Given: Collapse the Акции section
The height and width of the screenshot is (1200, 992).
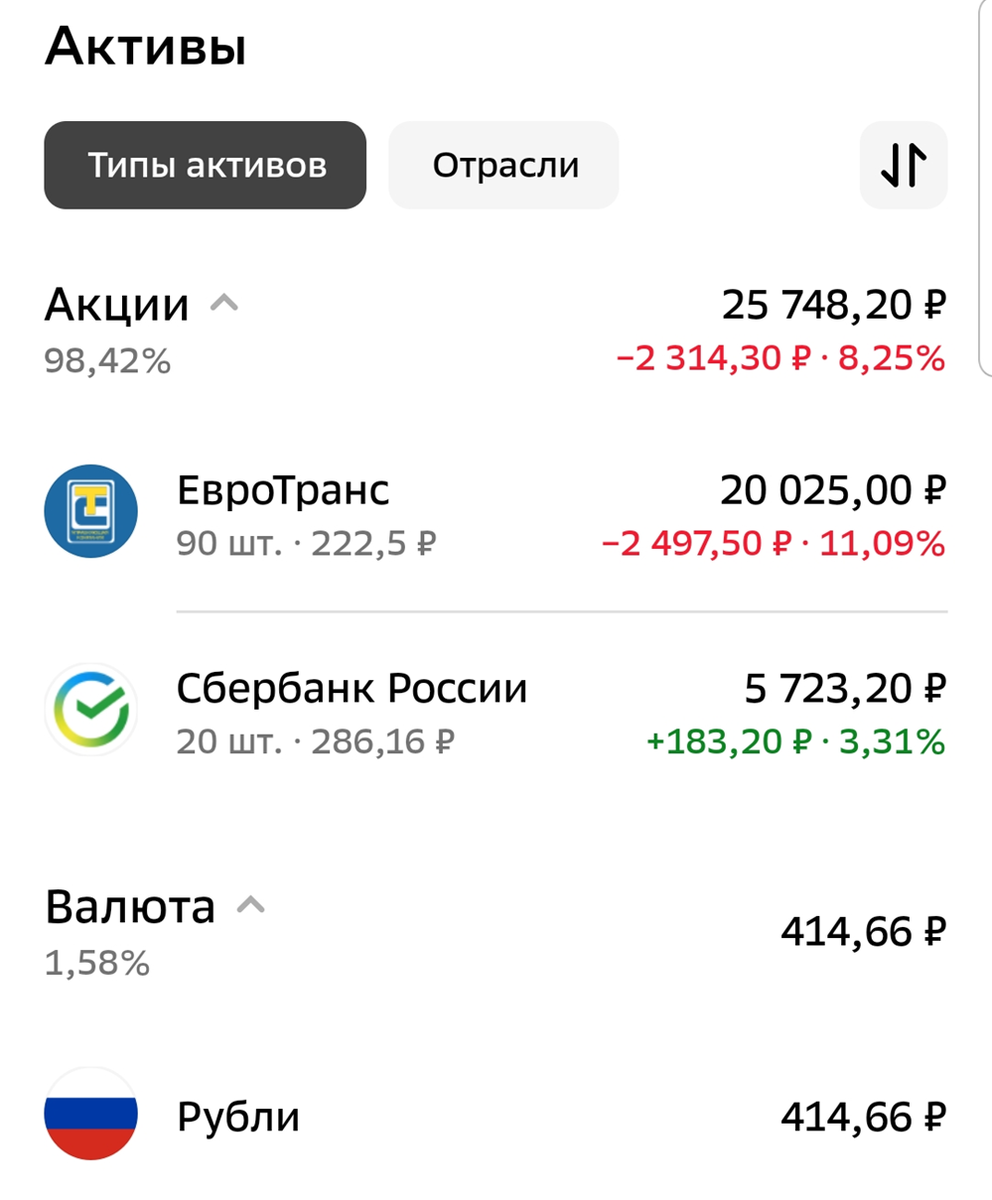Looking at the screenshot, I should [x=224, y=303].
